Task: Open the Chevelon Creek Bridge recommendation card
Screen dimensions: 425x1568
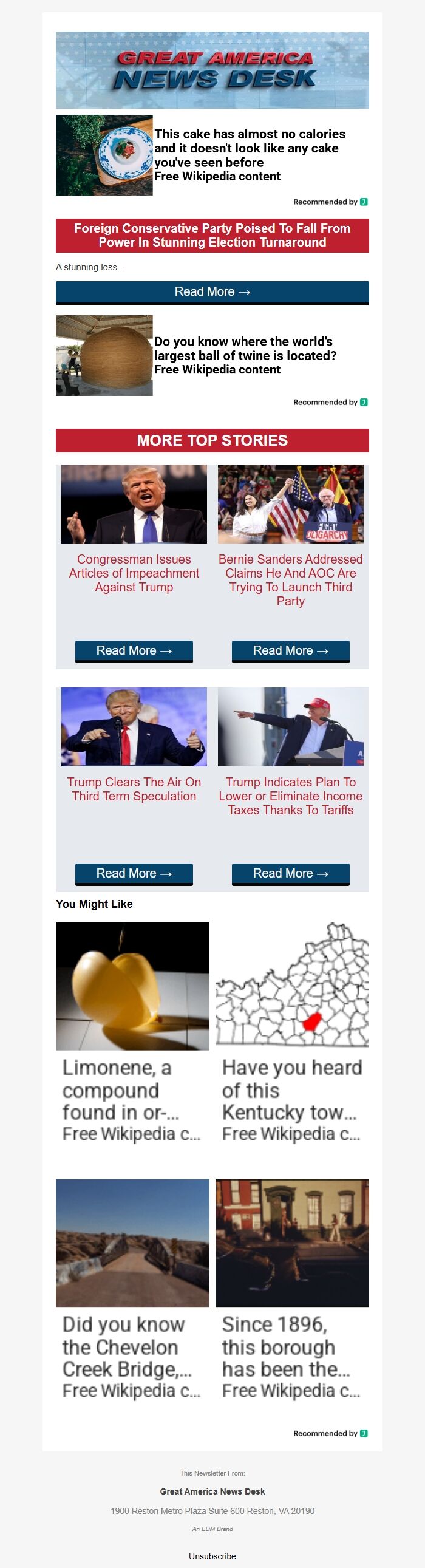Action: point(132,1290)
